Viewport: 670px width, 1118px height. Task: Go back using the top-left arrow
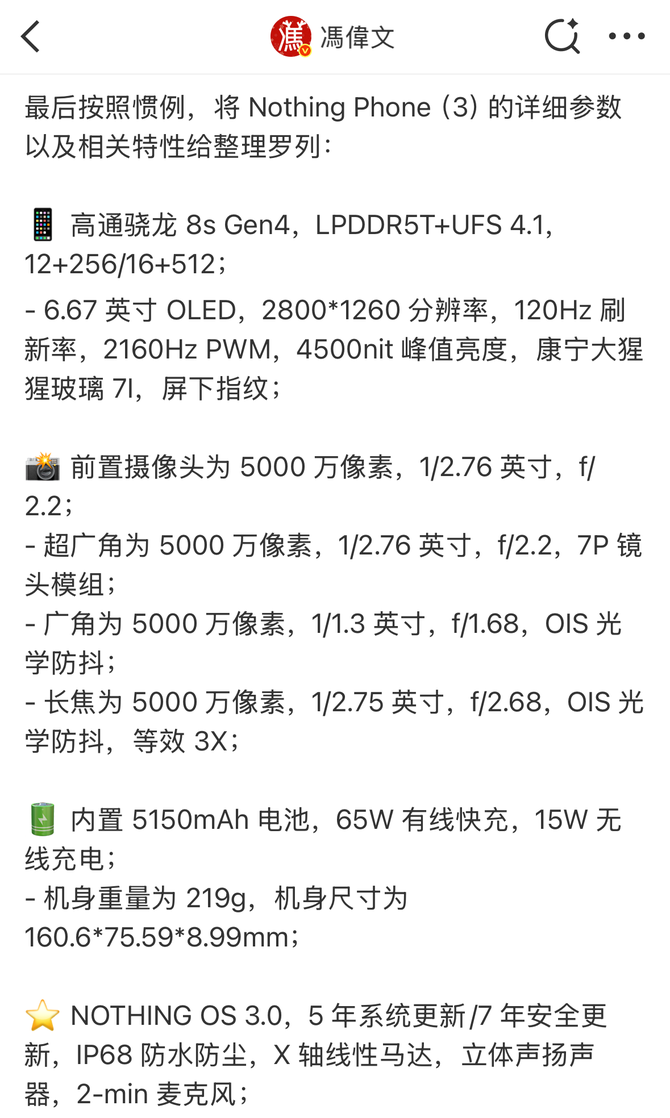(x=30, y=36)
